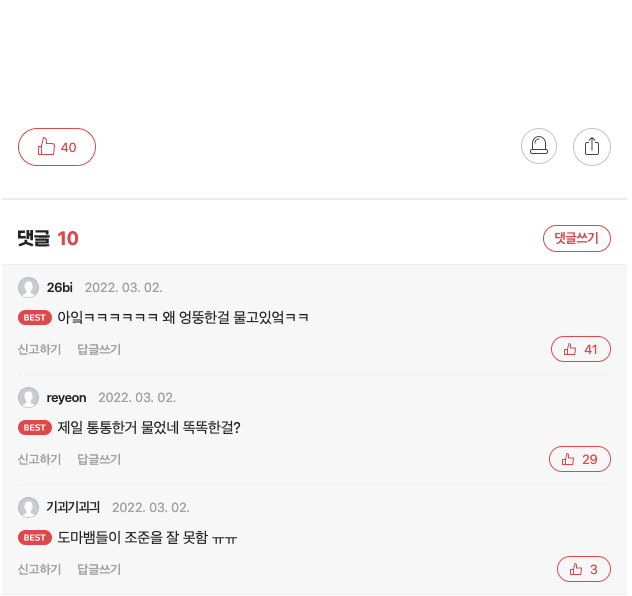Report the post with the siren icon
Screen dimensions: 632x596
539,146
